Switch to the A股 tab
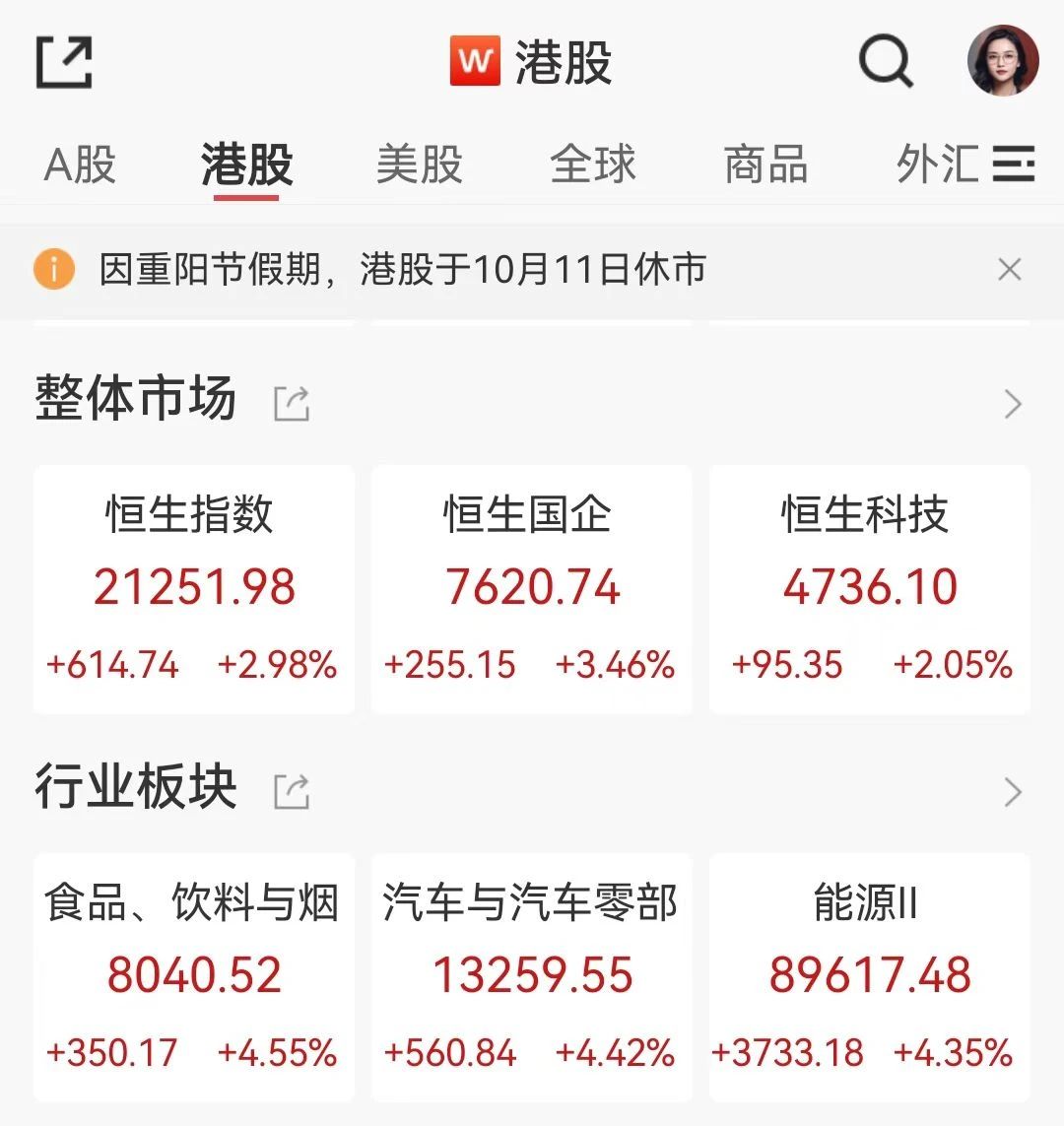The image size is (1064, 1126). coord(80,165)
